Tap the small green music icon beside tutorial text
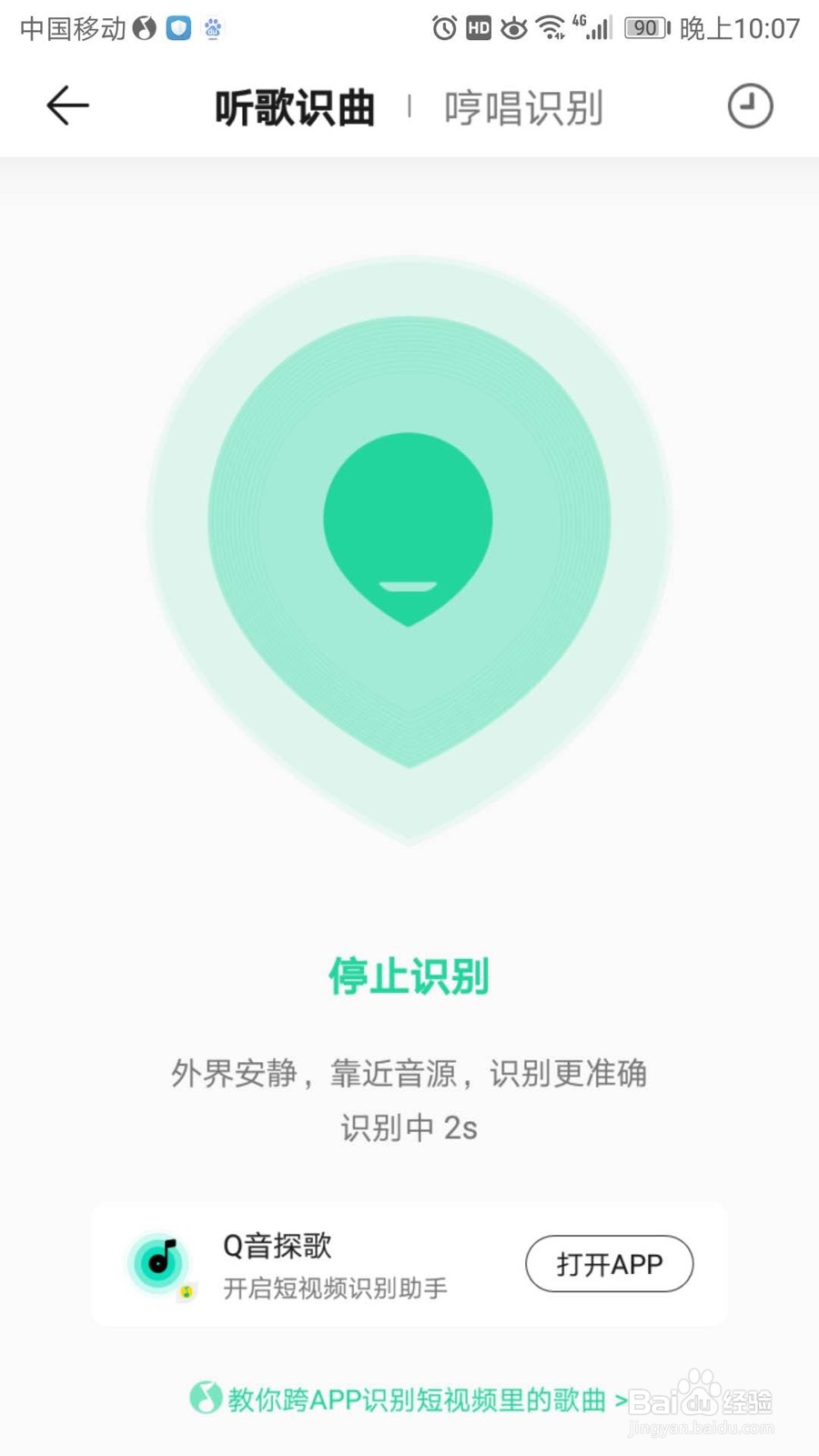This screenshot has height=1456, width=819. point(207,1400)
